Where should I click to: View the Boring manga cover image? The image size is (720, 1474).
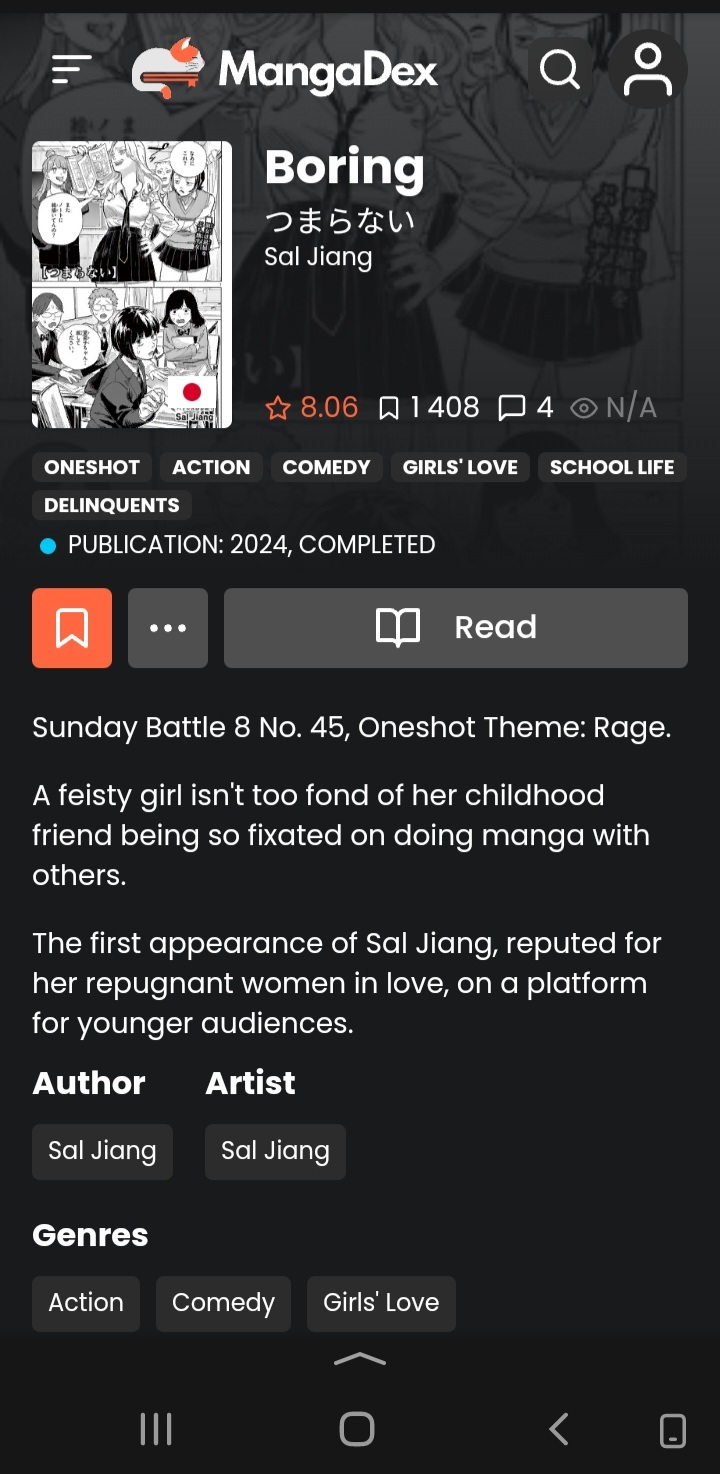(132, 285)
